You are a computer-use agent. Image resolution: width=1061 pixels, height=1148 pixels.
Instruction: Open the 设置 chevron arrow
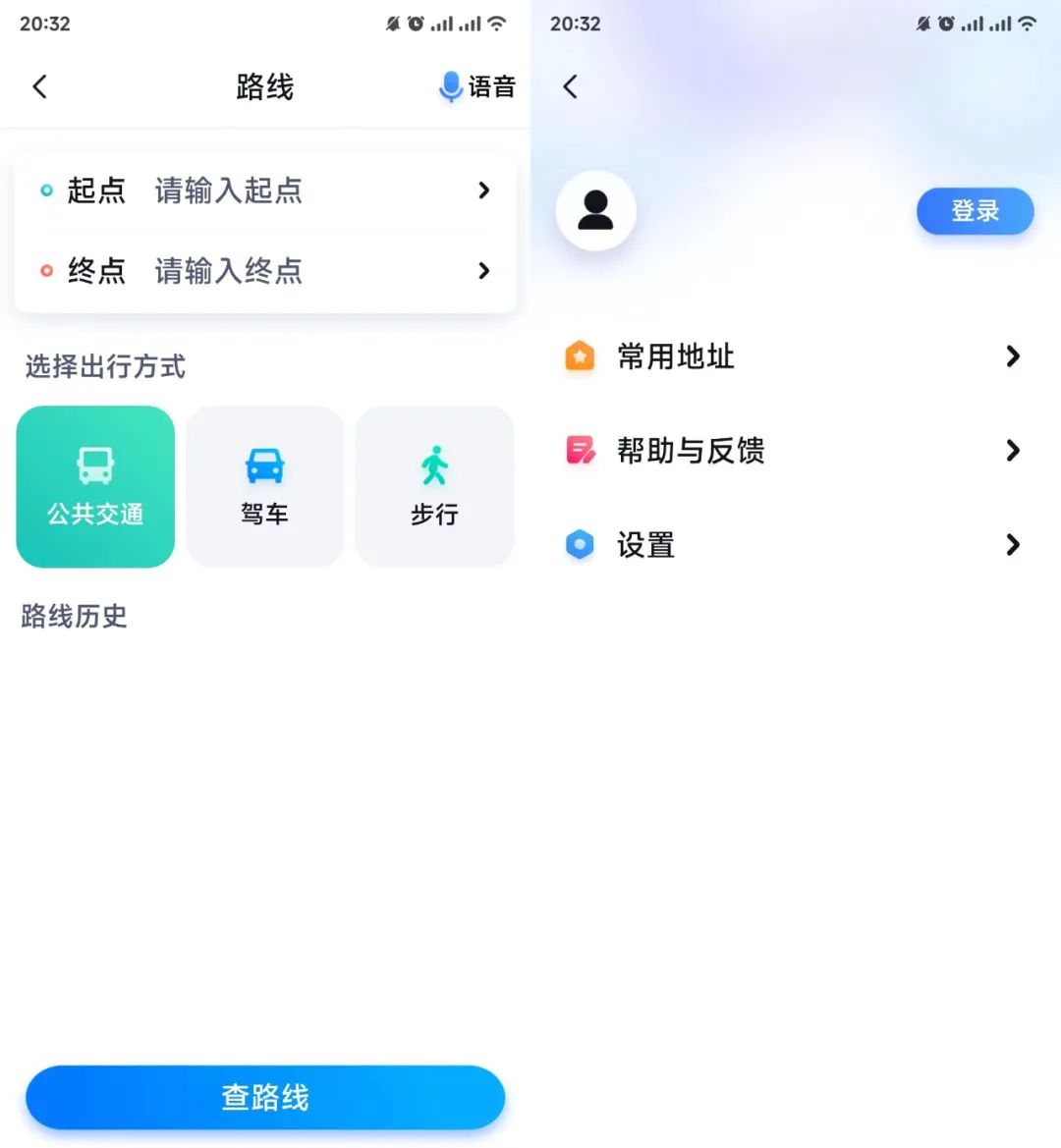pos(1013,544)
